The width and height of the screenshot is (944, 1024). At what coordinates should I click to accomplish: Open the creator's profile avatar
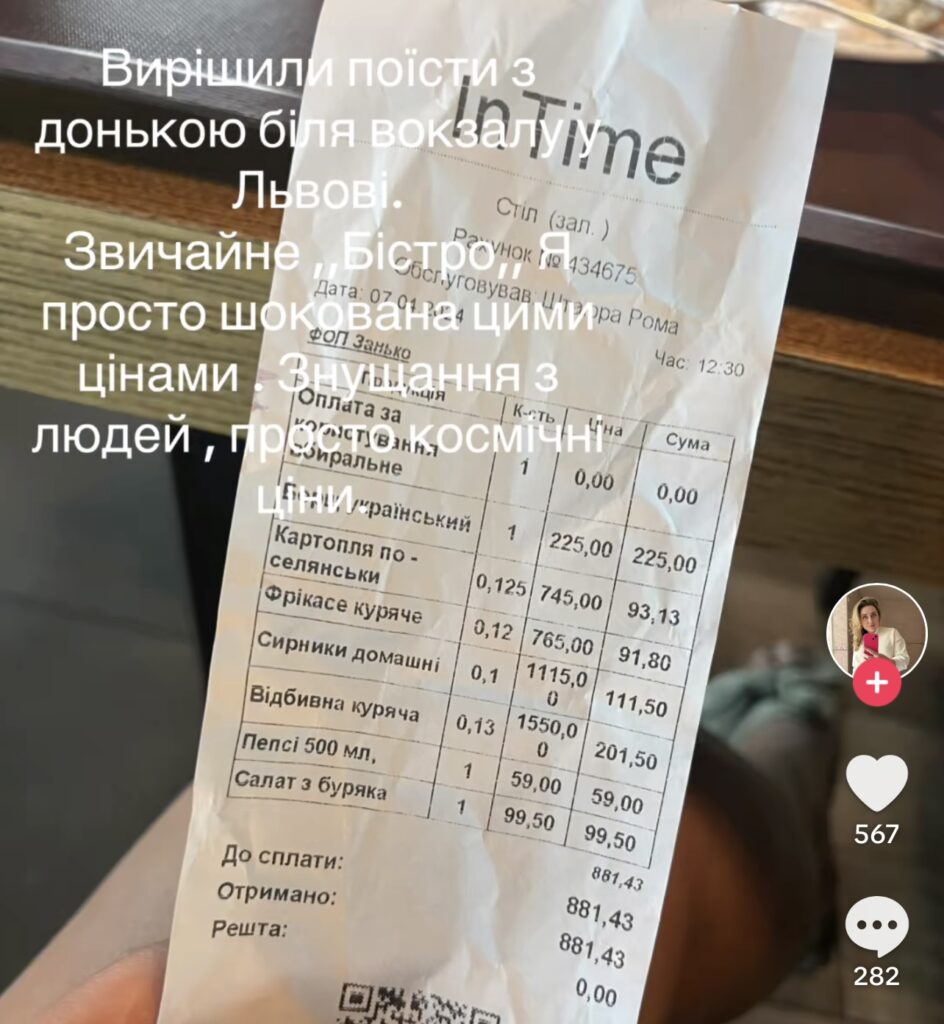(876, 632)
